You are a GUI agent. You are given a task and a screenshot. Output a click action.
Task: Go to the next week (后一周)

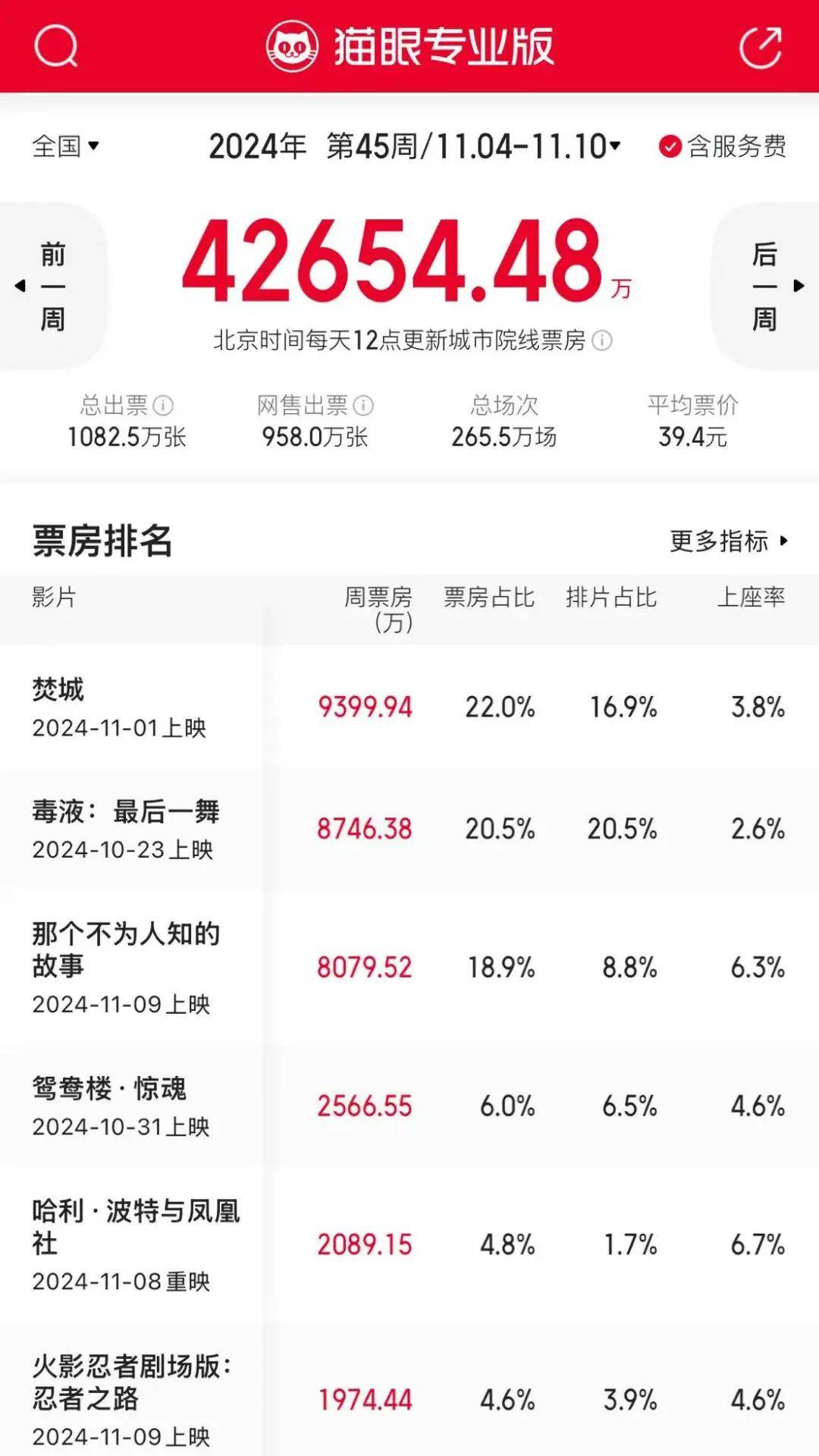tap(766, 286)
